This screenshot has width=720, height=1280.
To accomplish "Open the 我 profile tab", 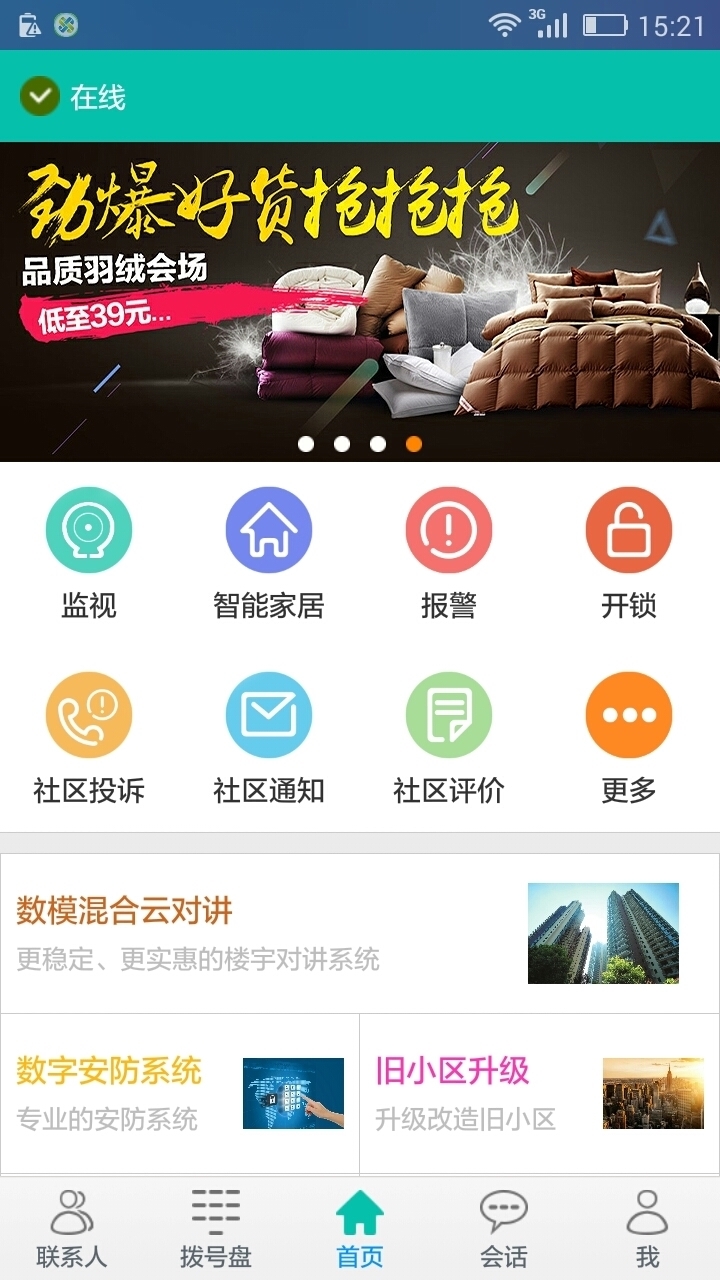I will pyautogui.click(x=648, y=1229).
